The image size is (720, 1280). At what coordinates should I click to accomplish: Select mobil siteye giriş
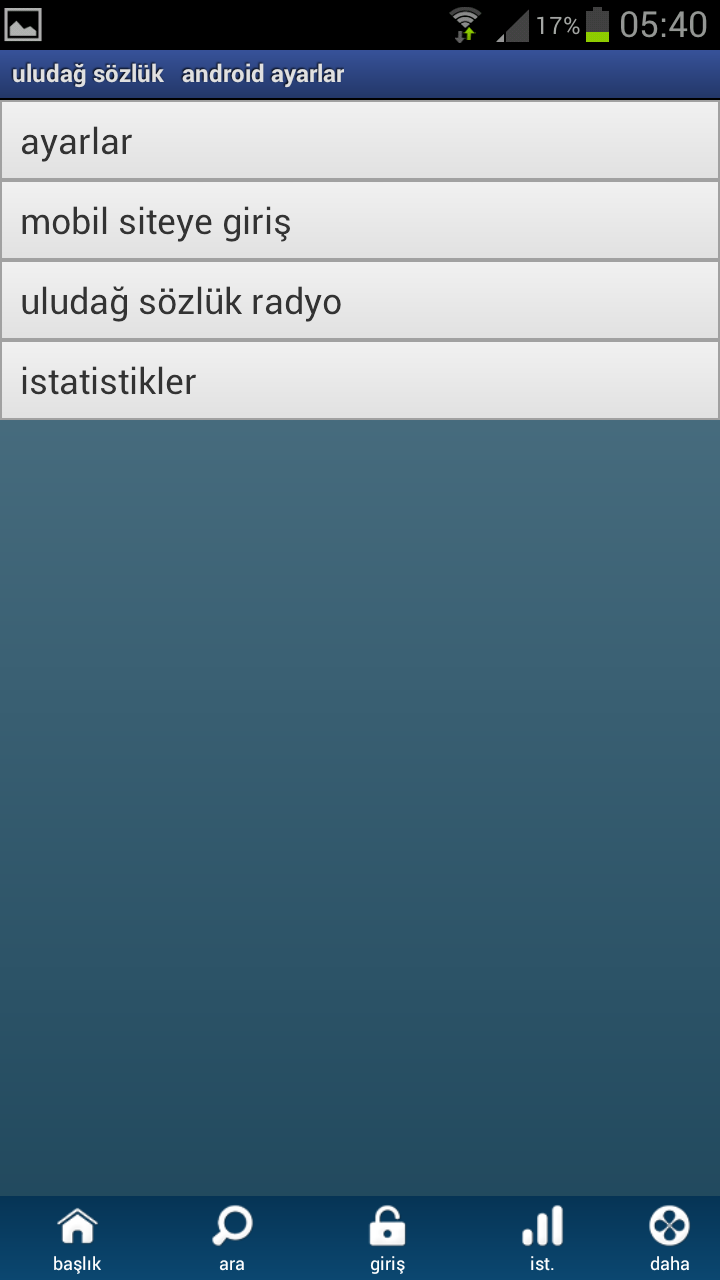(360, 221)
